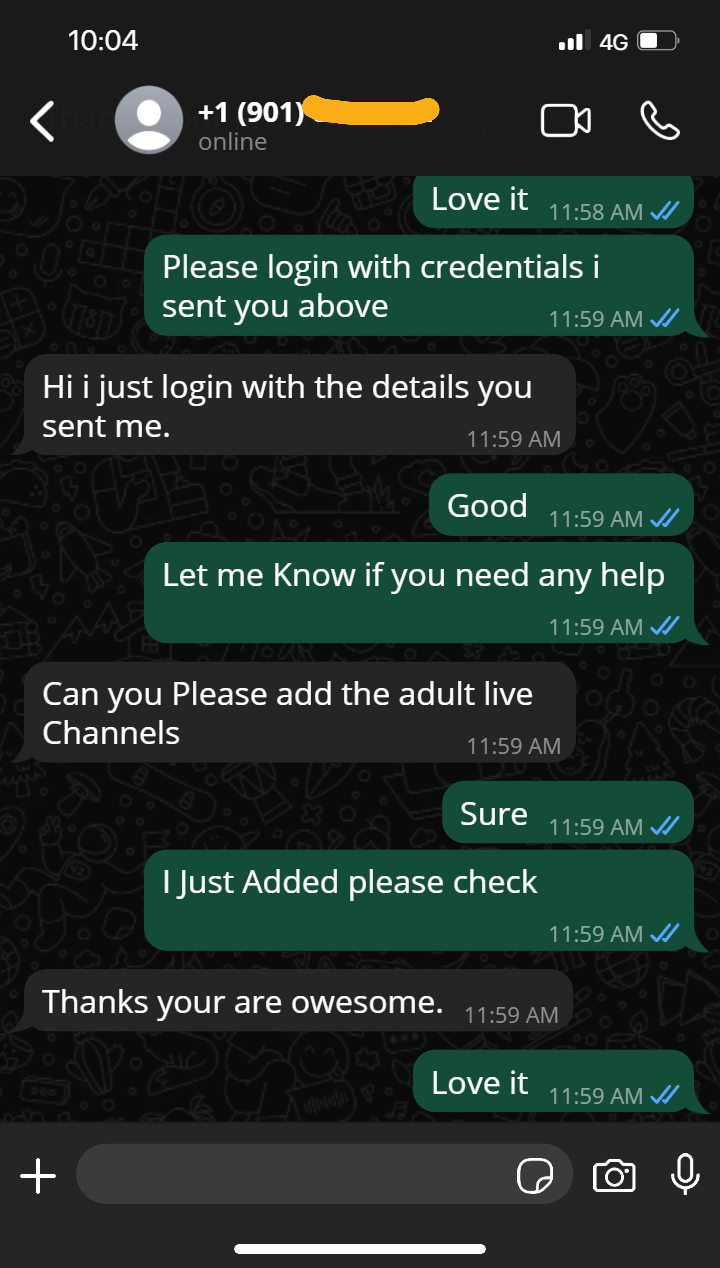Tap the home indicator bar at the bottom
The height and width of the screenshot is (1268, 720).
(360, 1248)
